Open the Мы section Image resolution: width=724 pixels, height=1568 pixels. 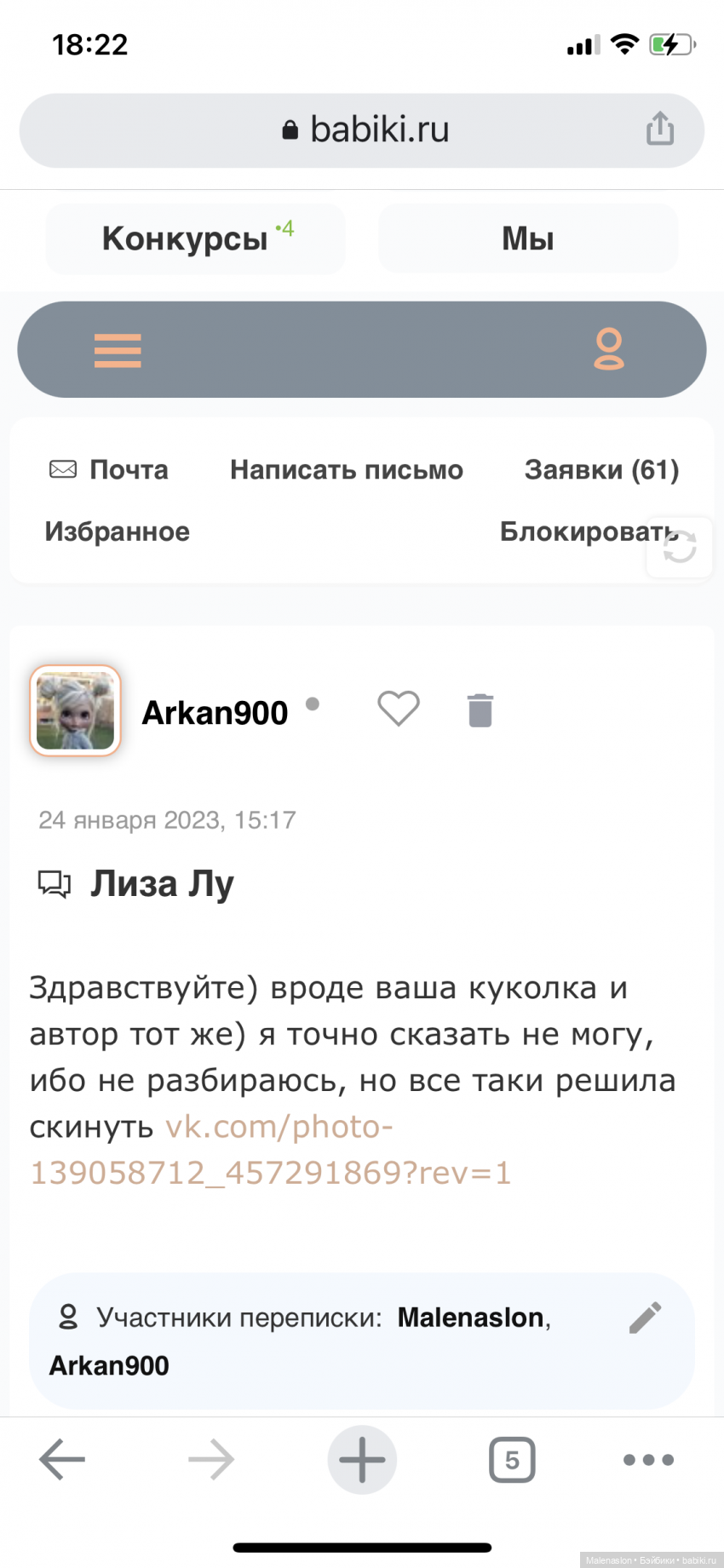527,239
